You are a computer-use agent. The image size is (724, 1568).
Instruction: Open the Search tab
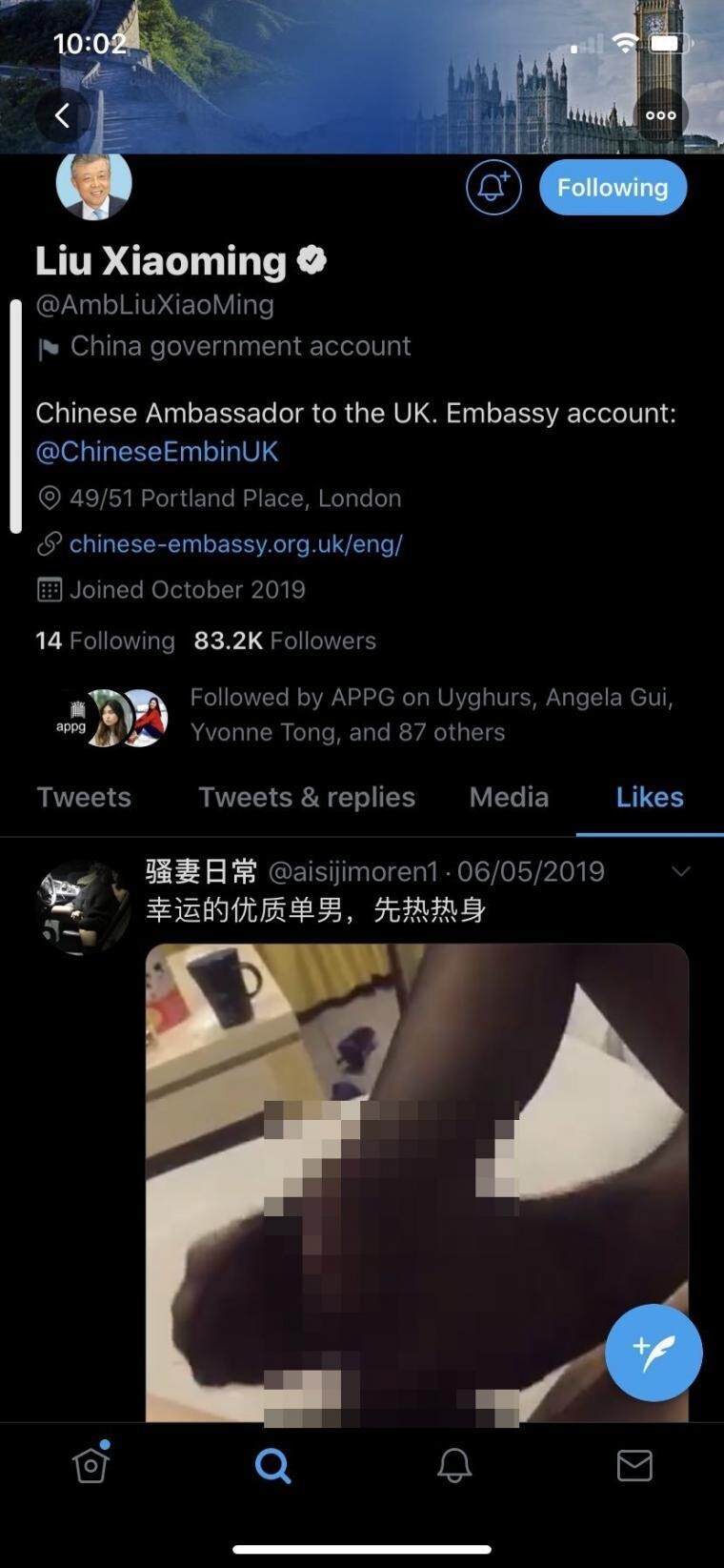(272, 1465)
